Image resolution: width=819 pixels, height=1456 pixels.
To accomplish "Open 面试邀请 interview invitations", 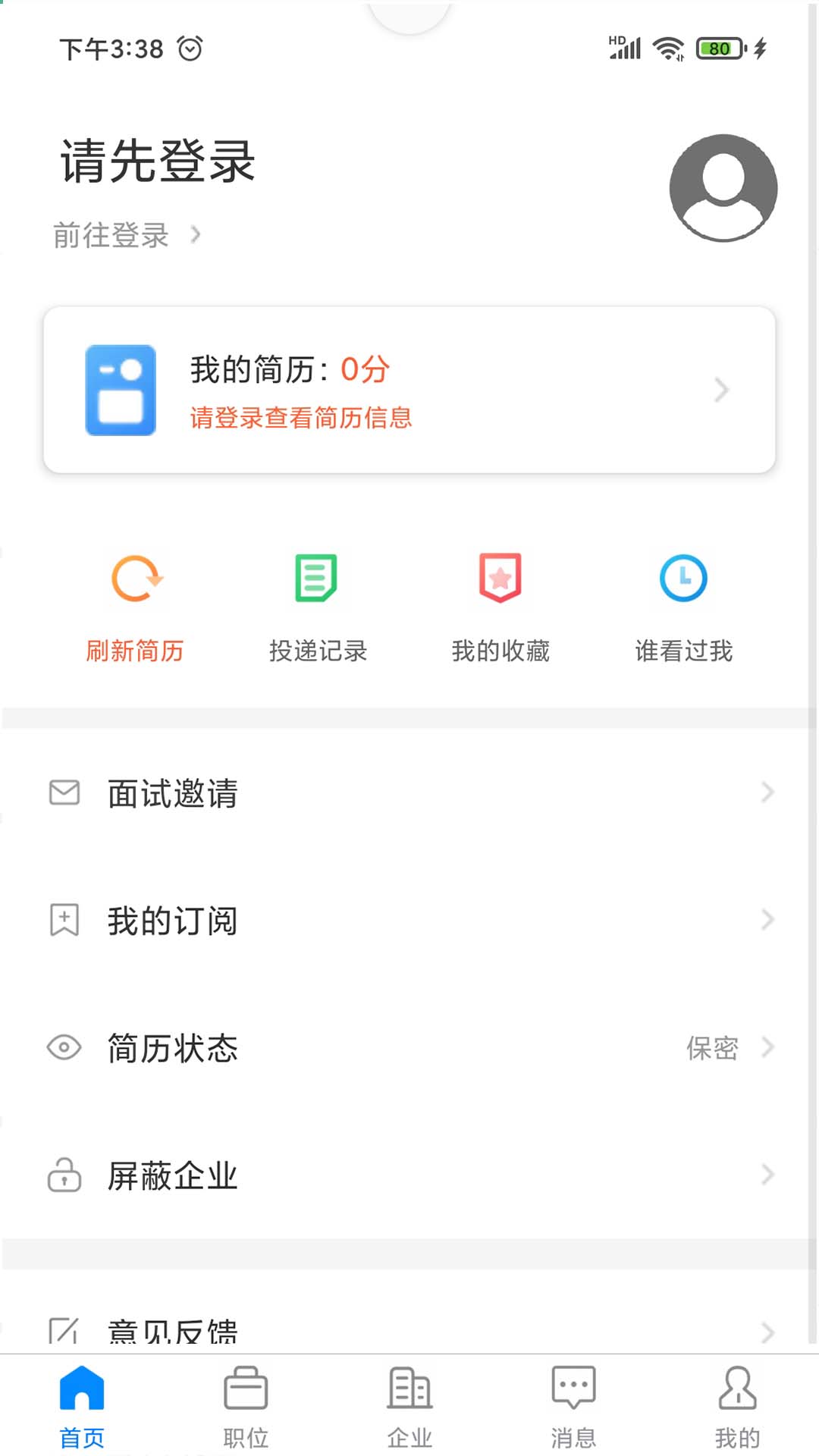I will click(x=409, y=793).
